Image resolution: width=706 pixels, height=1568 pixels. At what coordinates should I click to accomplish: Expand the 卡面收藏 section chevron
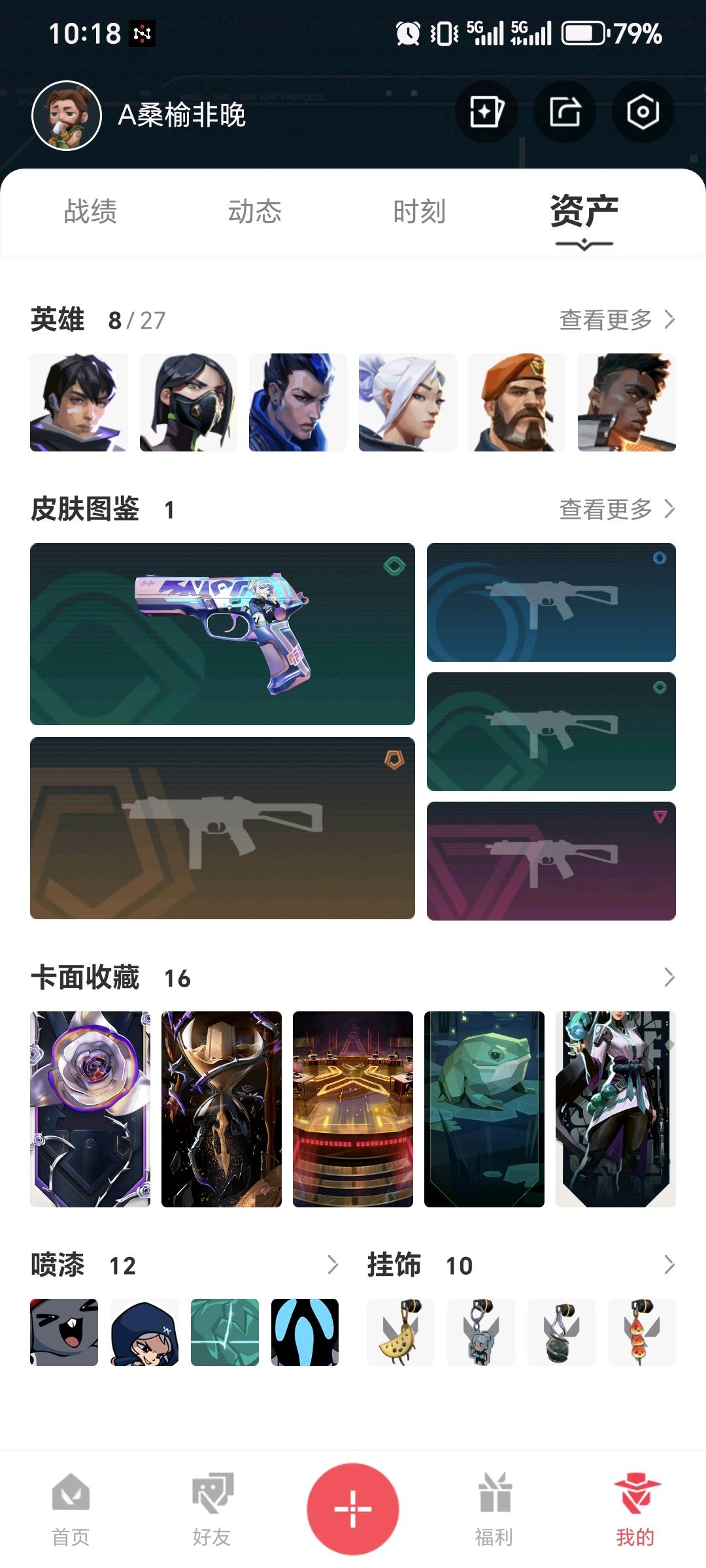pos(669,977)
